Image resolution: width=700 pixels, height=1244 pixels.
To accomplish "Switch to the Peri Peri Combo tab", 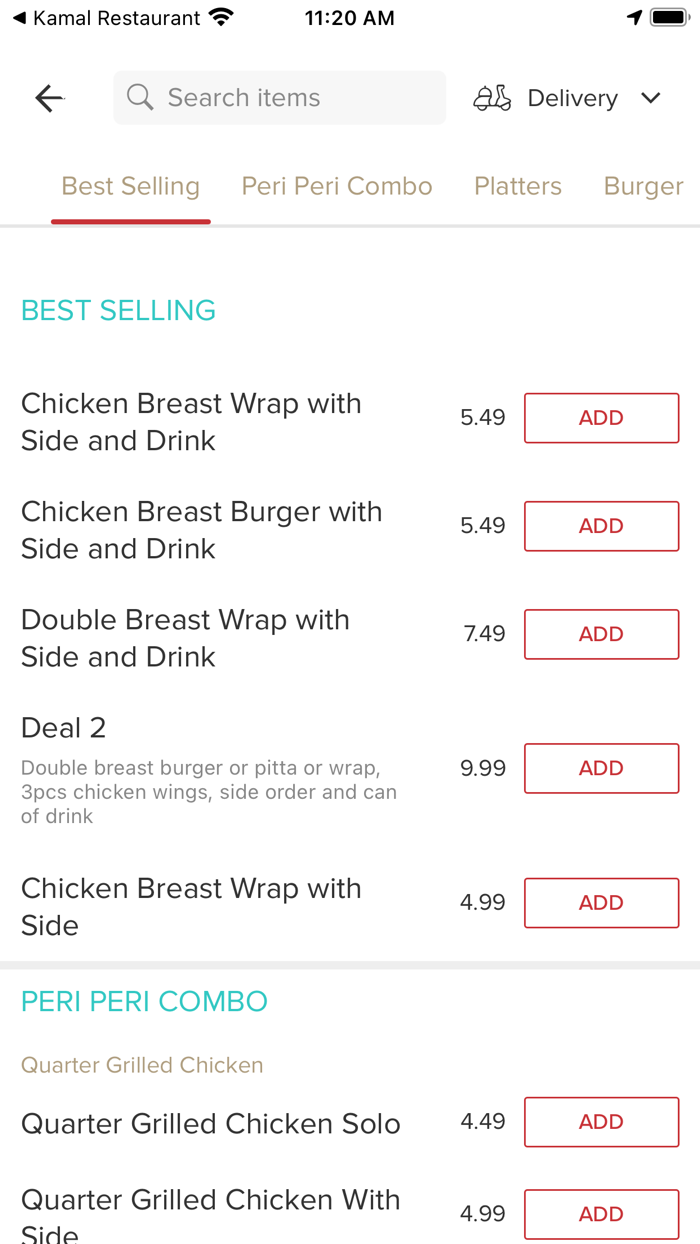I will click(x=337, y=186).
